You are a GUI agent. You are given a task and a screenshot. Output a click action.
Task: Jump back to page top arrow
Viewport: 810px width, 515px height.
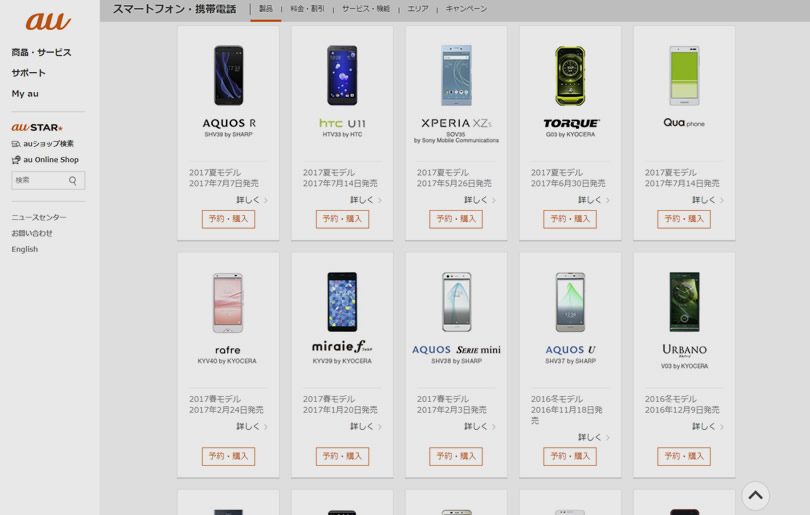(755, 495)
